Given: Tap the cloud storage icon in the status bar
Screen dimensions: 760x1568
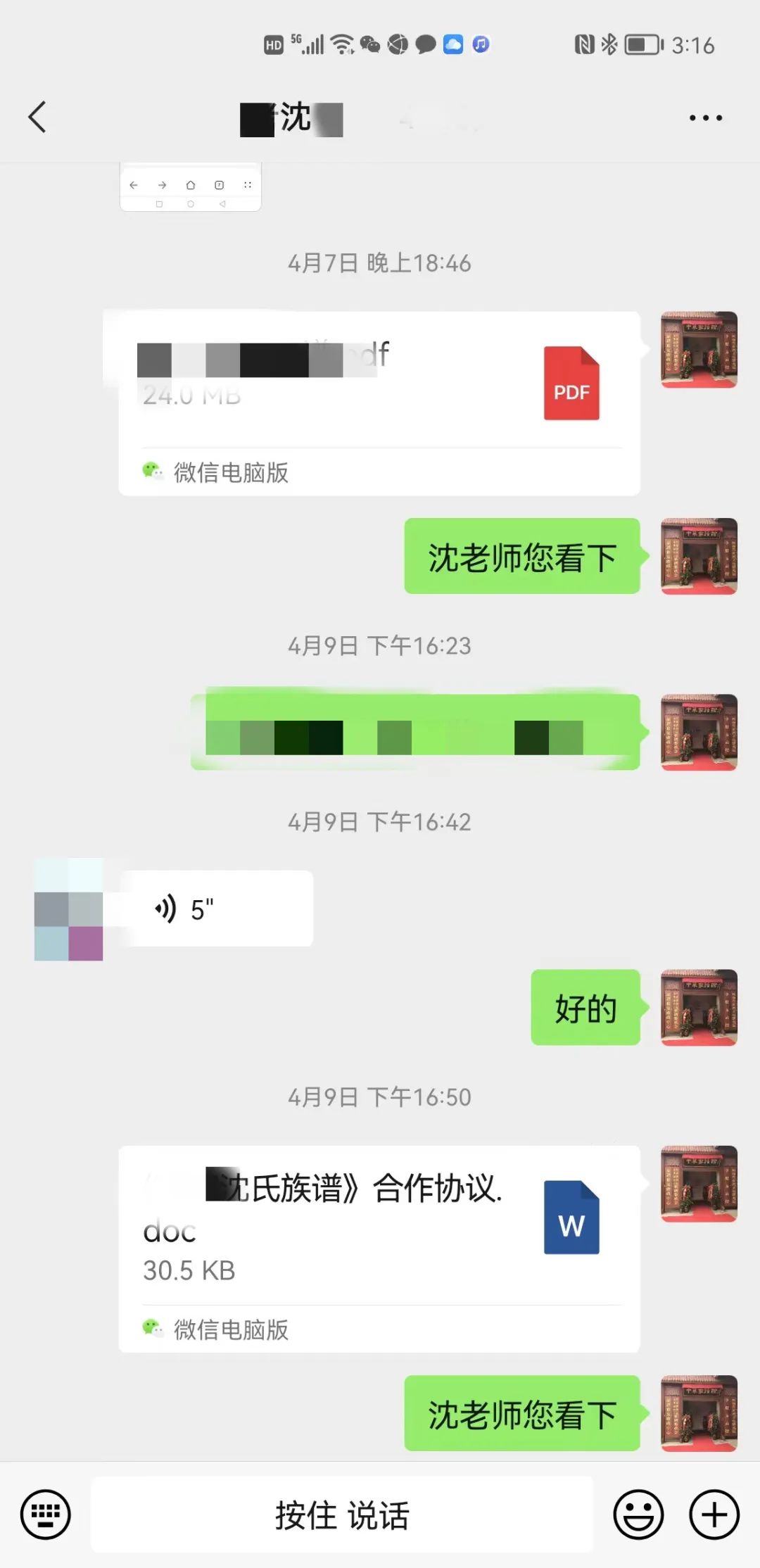Looking at the screenshot, I should (452, 44).
